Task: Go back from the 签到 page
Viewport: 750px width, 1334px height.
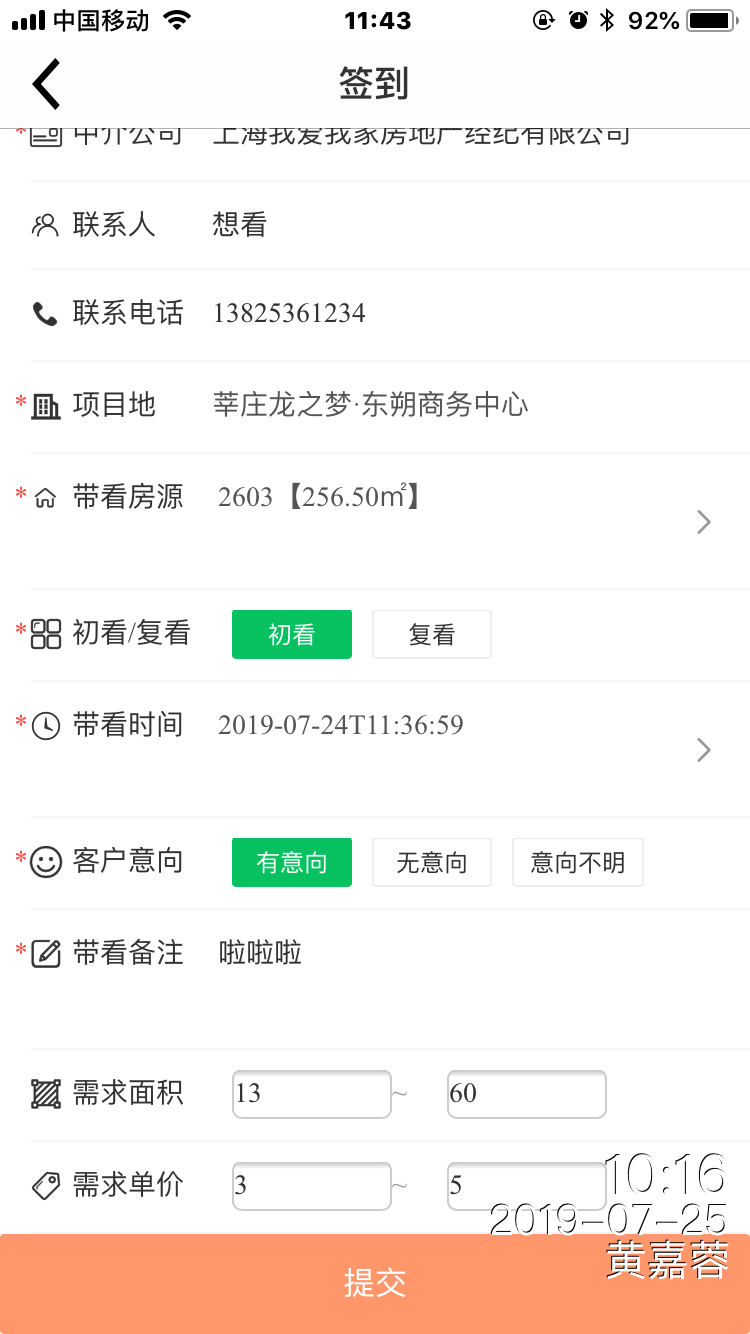Action: [46, 84]
